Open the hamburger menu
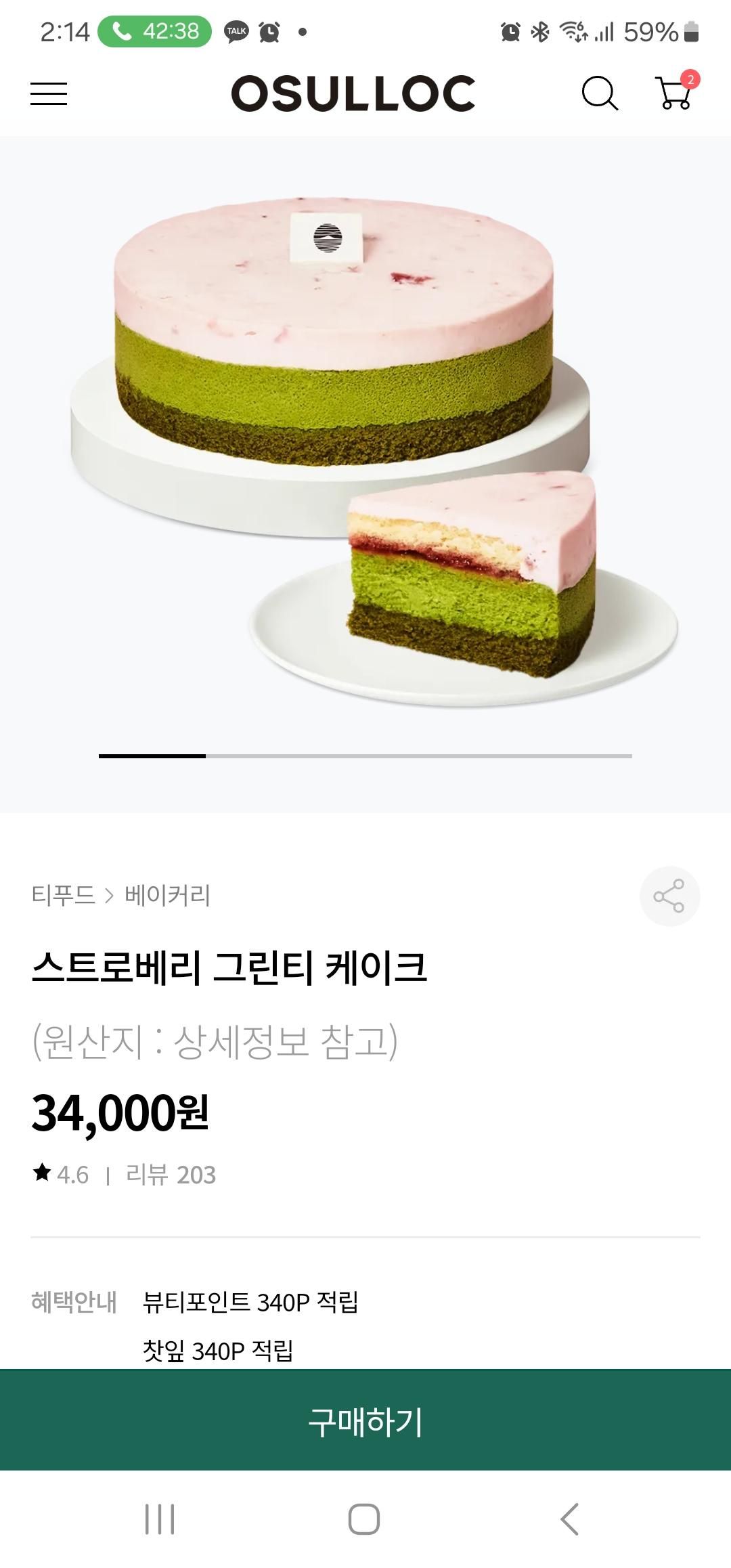The width and height of the screenshot is (731, 1568). pos(49,93)
